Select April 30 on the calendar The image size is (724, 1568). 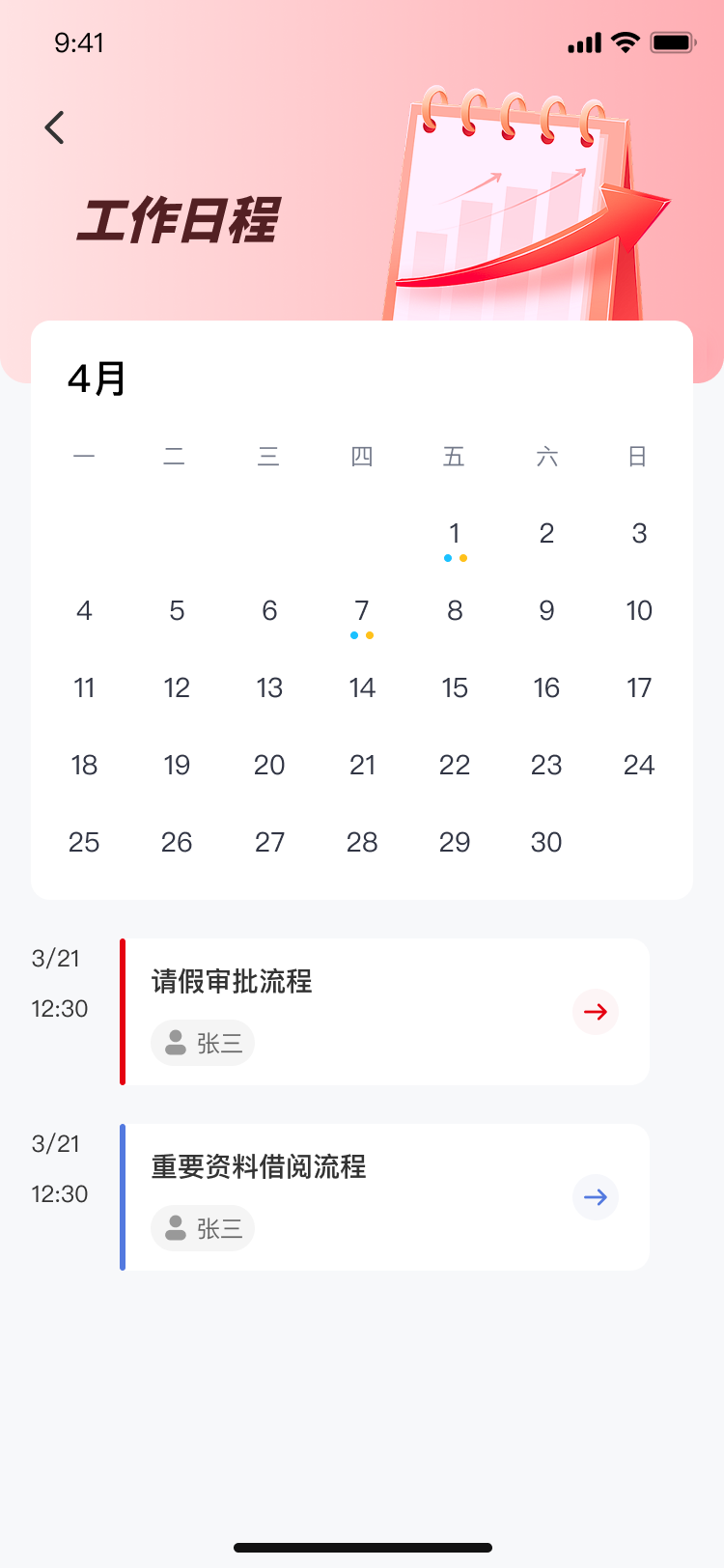546,843
